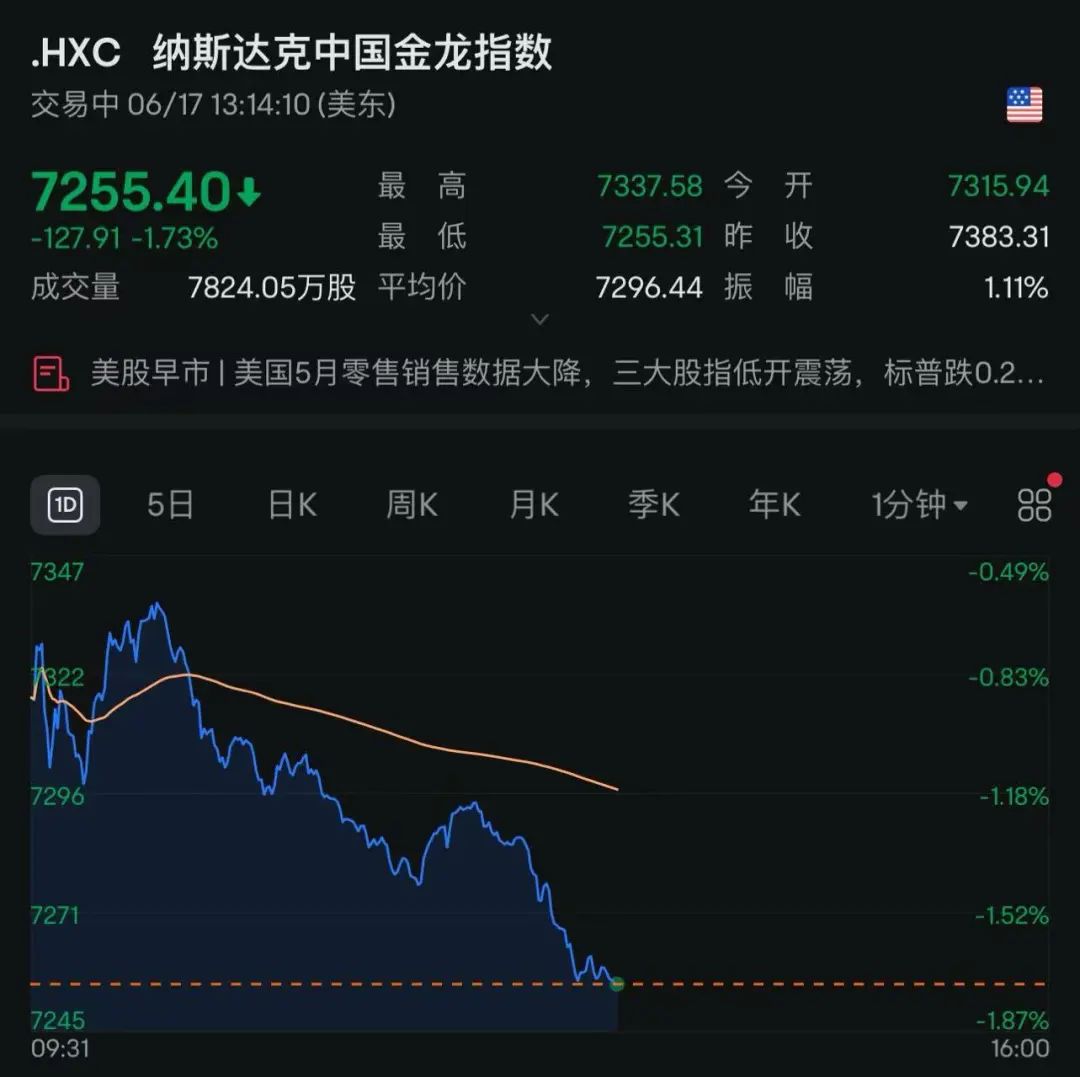Switch to the 5日 chart
This screenshot has height=1077, width=1080.
(x=170, y=505)
